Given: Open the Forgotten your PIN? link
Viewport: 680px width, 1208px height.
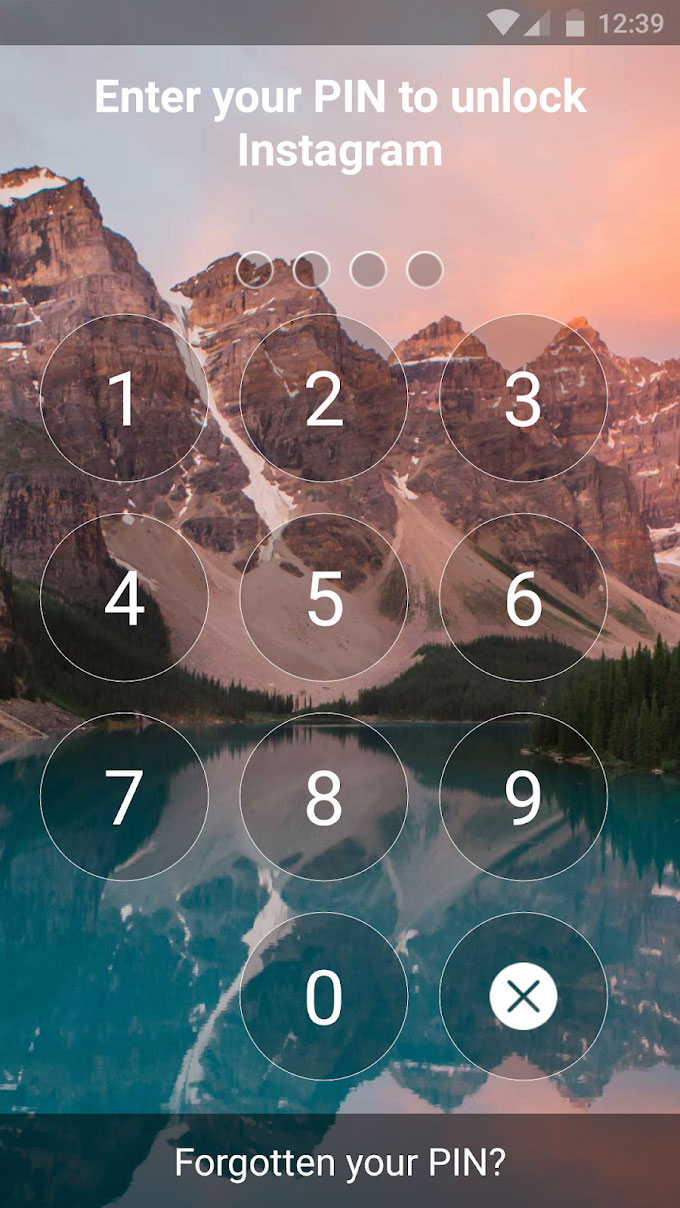Looking at the screenshot, I should pyautogui.click(x=340, y=1162).
